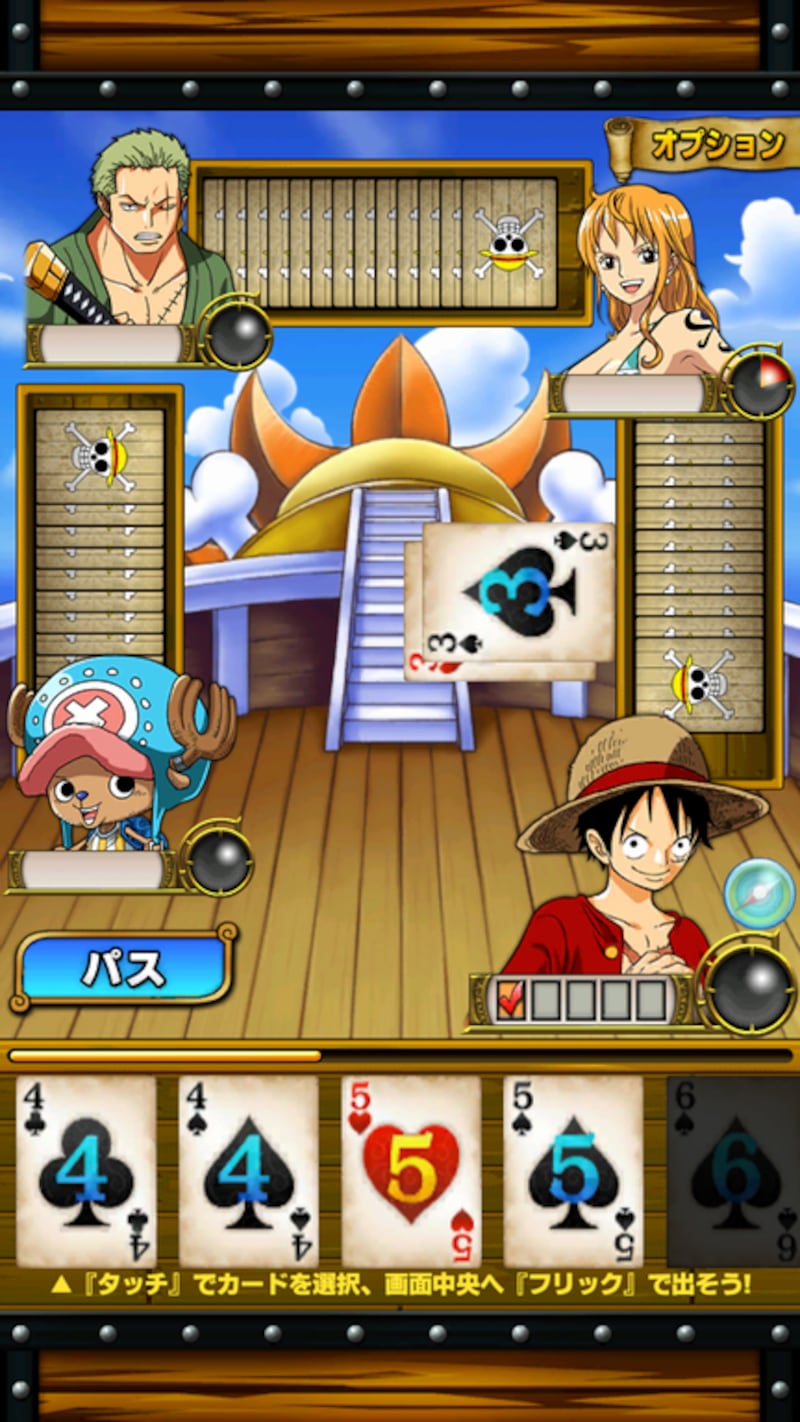The height and width of the screenshot is (1422, 800).
Task: Open the オプション options menu
Action: 702,146
